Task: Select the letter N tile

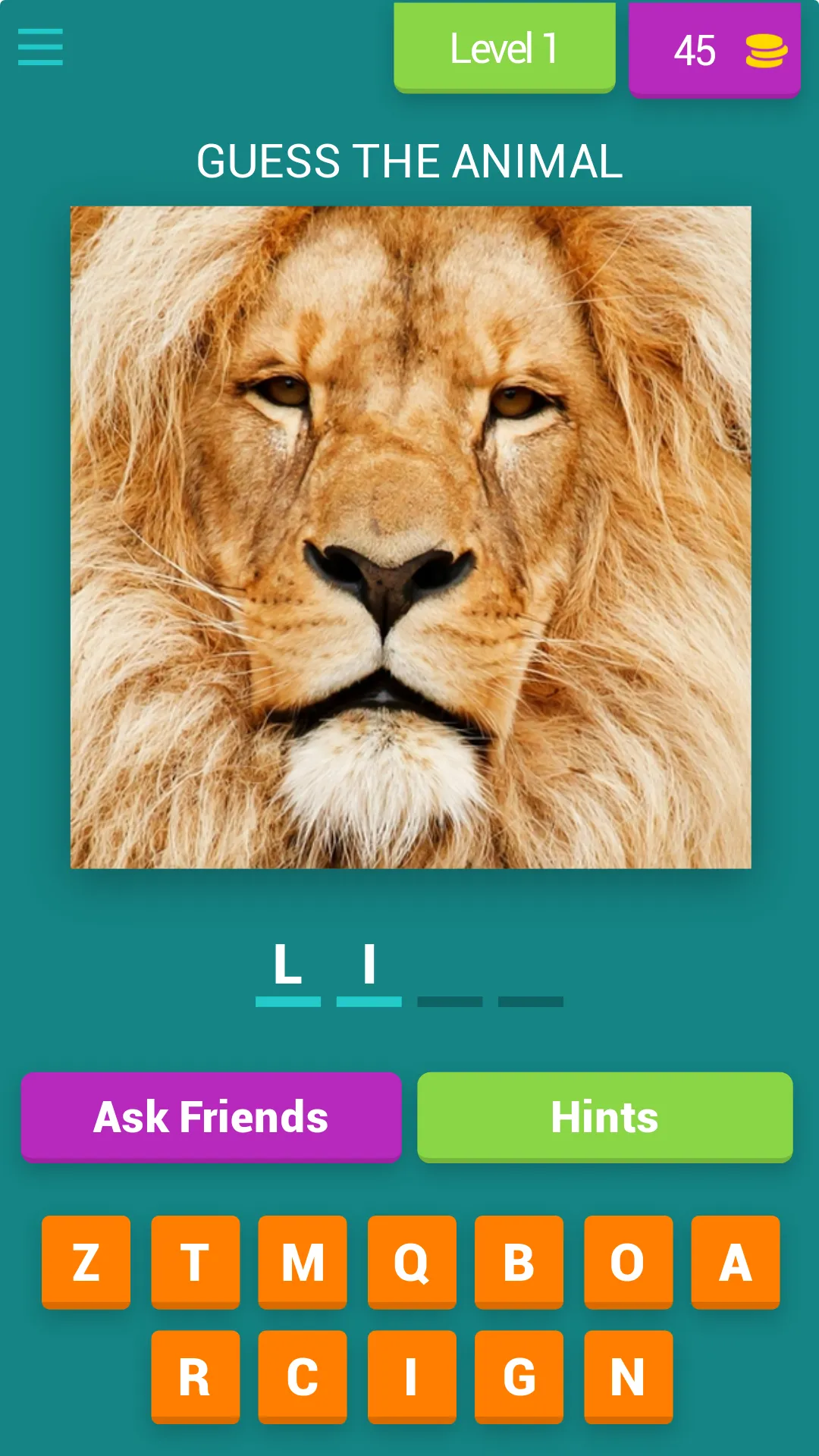Action: pyautogui.click(x=628, y=1376)
